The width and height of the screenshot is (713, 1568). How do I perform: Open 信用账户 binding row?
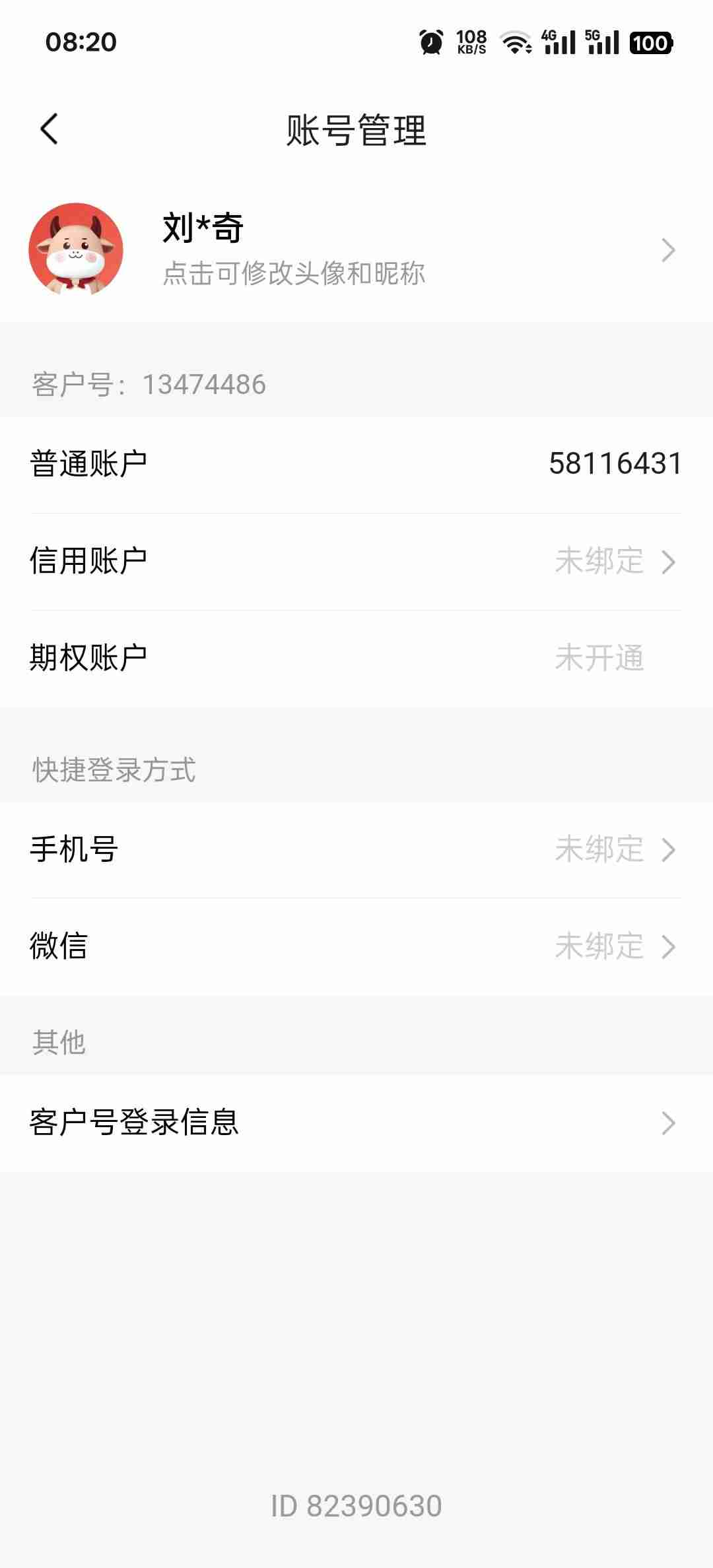pyautogui.click(x=356, y=562)
